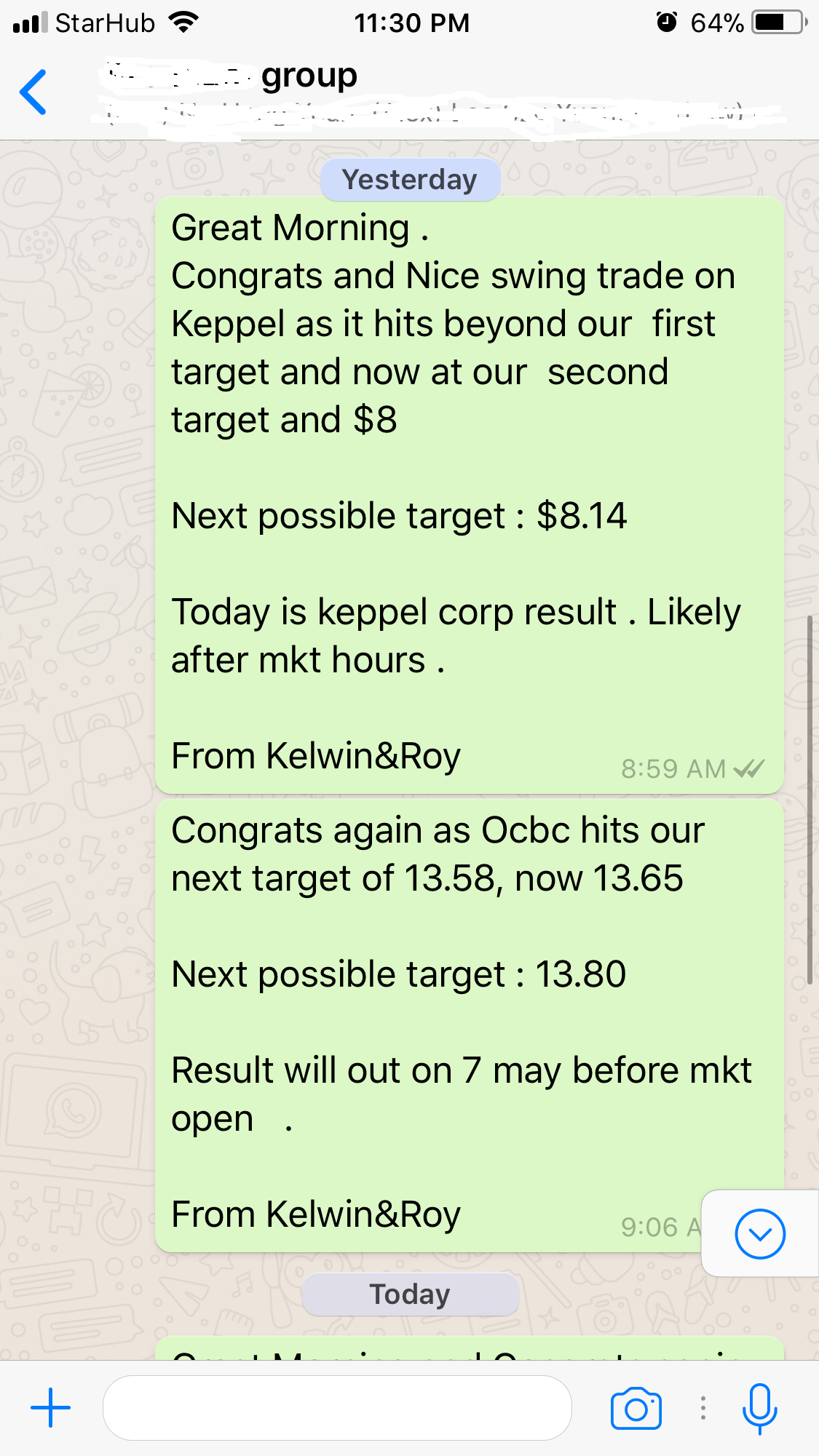Viewport: 819px width, 1456px height.
Task: Jump to the latest message with the down arrow
Action: click(x=760, y=1233)
